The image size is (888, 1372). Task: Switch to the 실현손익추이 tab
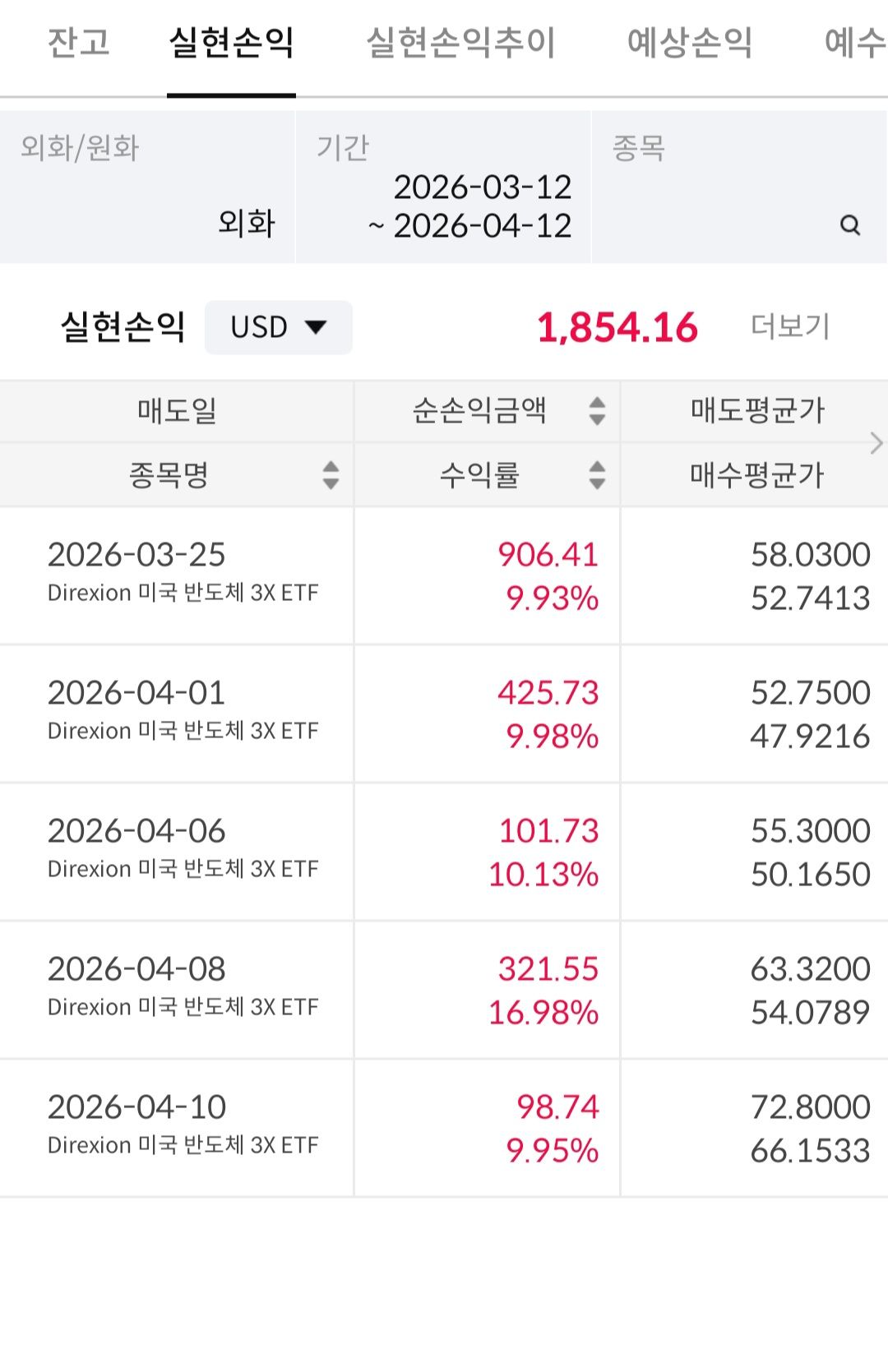coord(460,43)
